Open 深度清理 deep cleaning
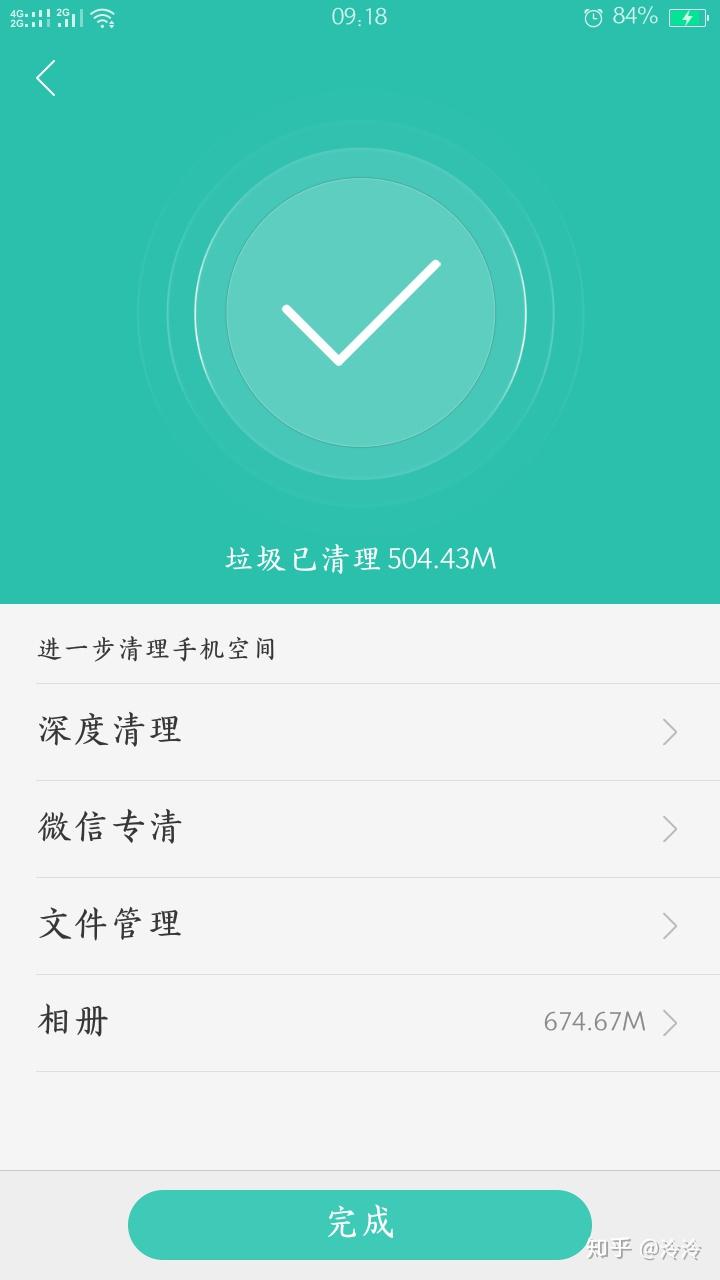The height and width of the screenshot is (1280, 720). click(360, 732)
